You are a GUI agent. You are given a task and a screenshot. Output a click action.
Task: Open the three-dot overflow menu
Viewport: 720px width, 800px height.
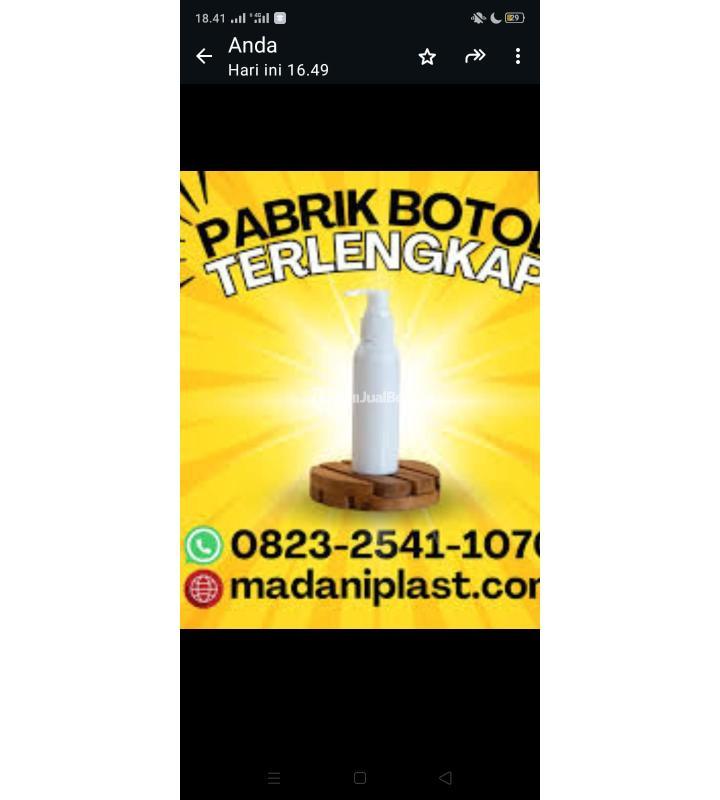517,57
